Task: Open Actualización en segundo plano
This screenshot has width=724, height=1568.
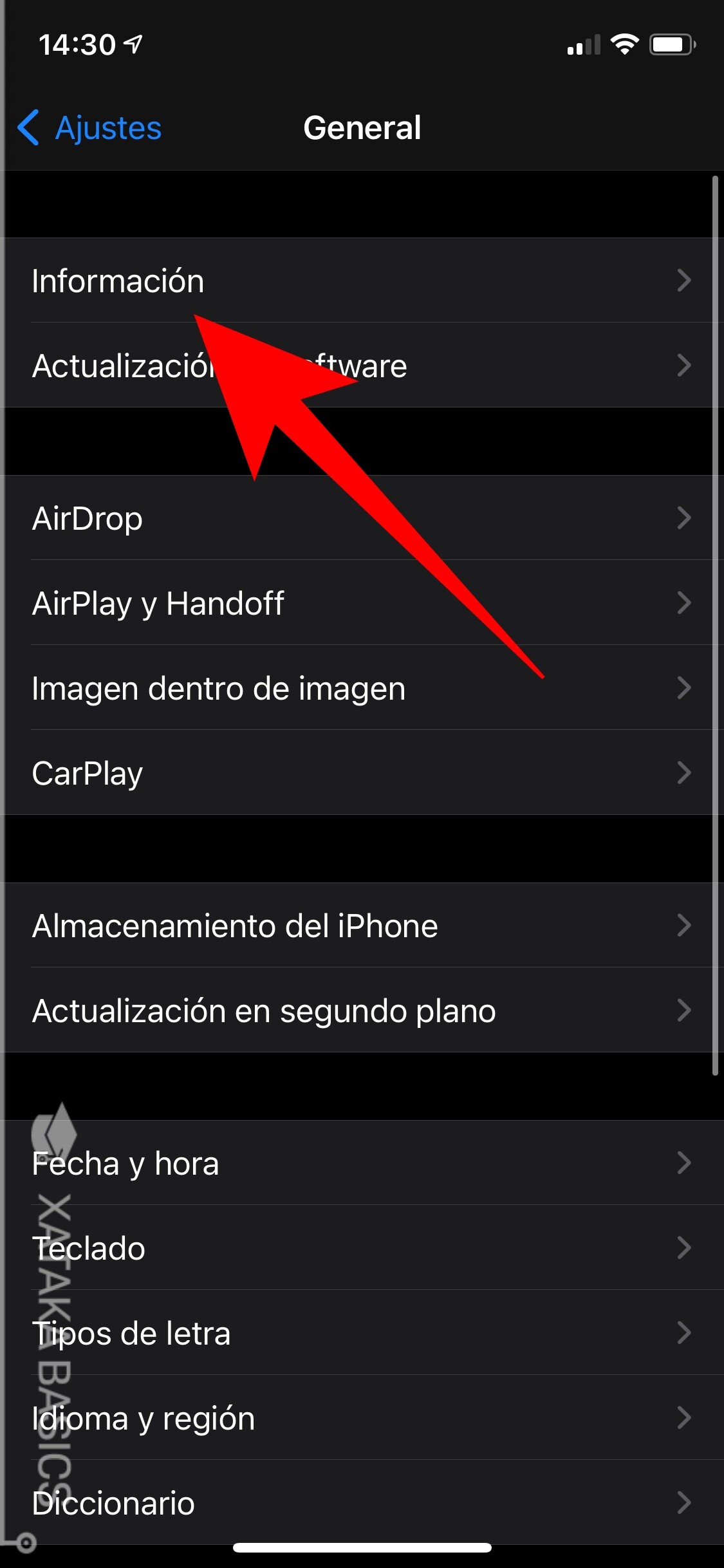Action: pos(362,1010)
